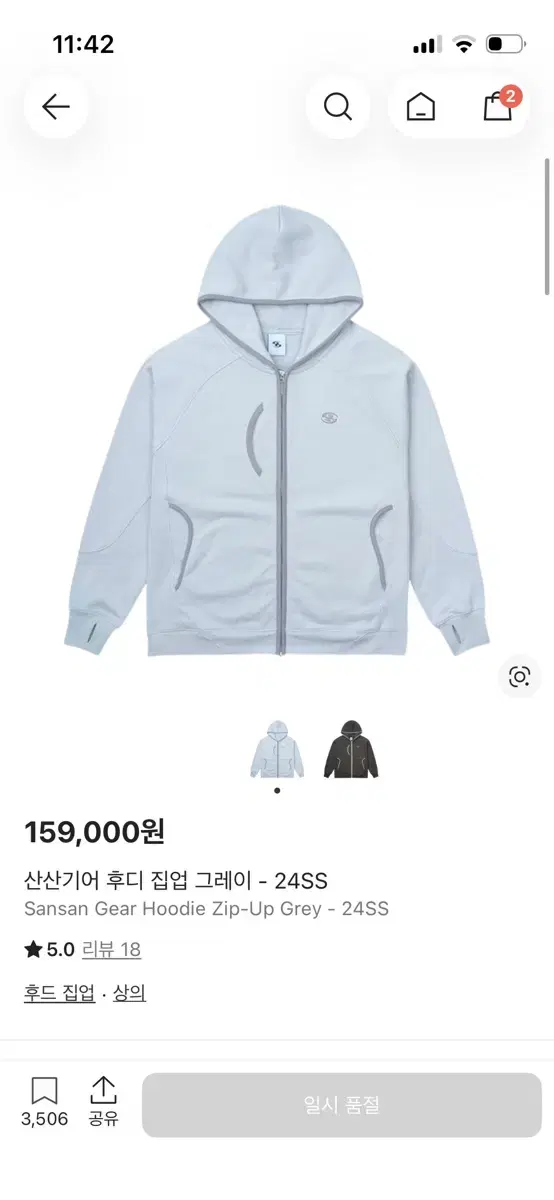Image resolution: width=554 pixels, height=1200 pixels.
Task: Open the search magnifier icon
Action: tap(338, 106)
